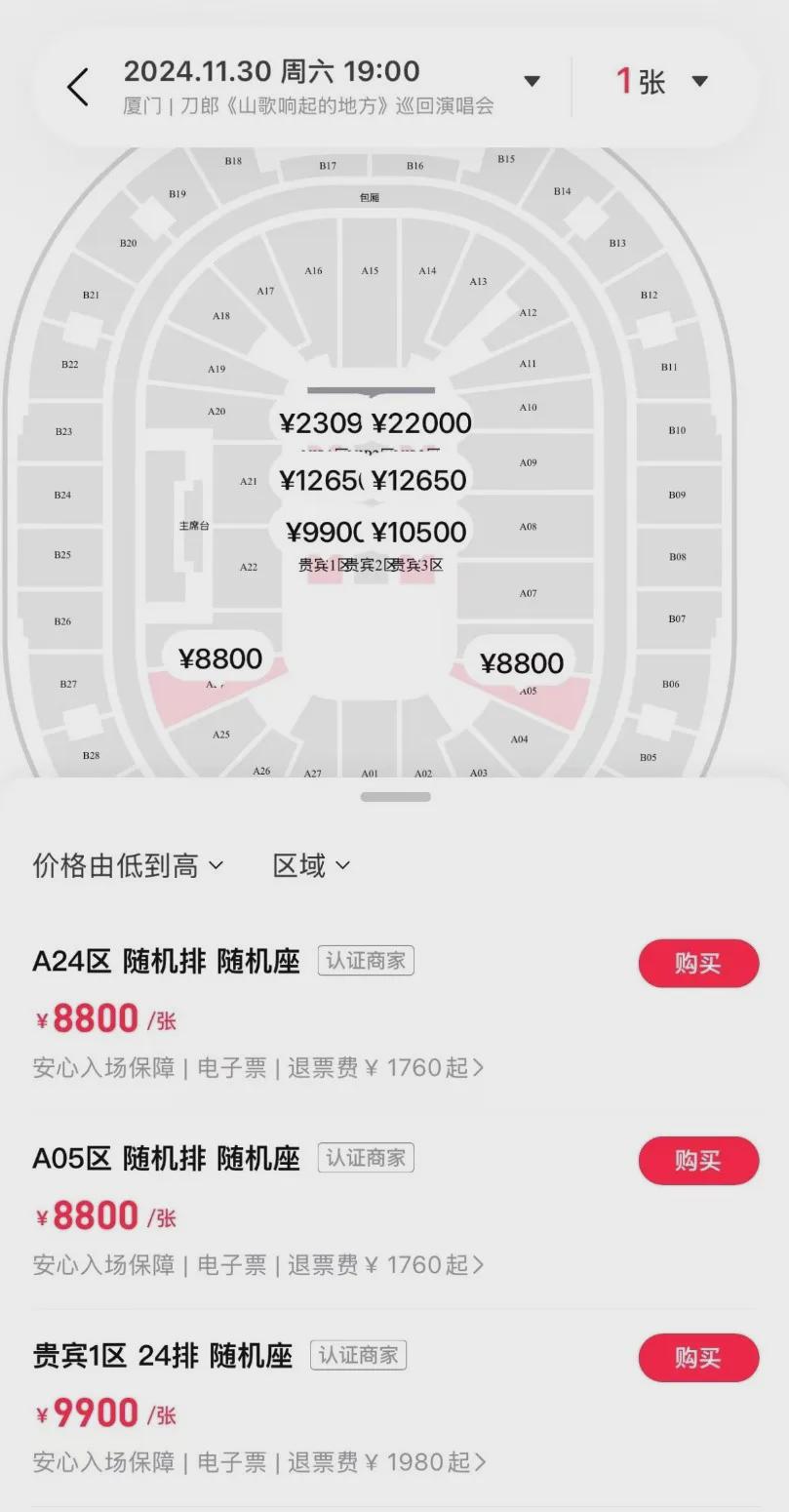Choose the ¥22000 price bubble on map
789x1512 pixels.
[x=421, y=423]
